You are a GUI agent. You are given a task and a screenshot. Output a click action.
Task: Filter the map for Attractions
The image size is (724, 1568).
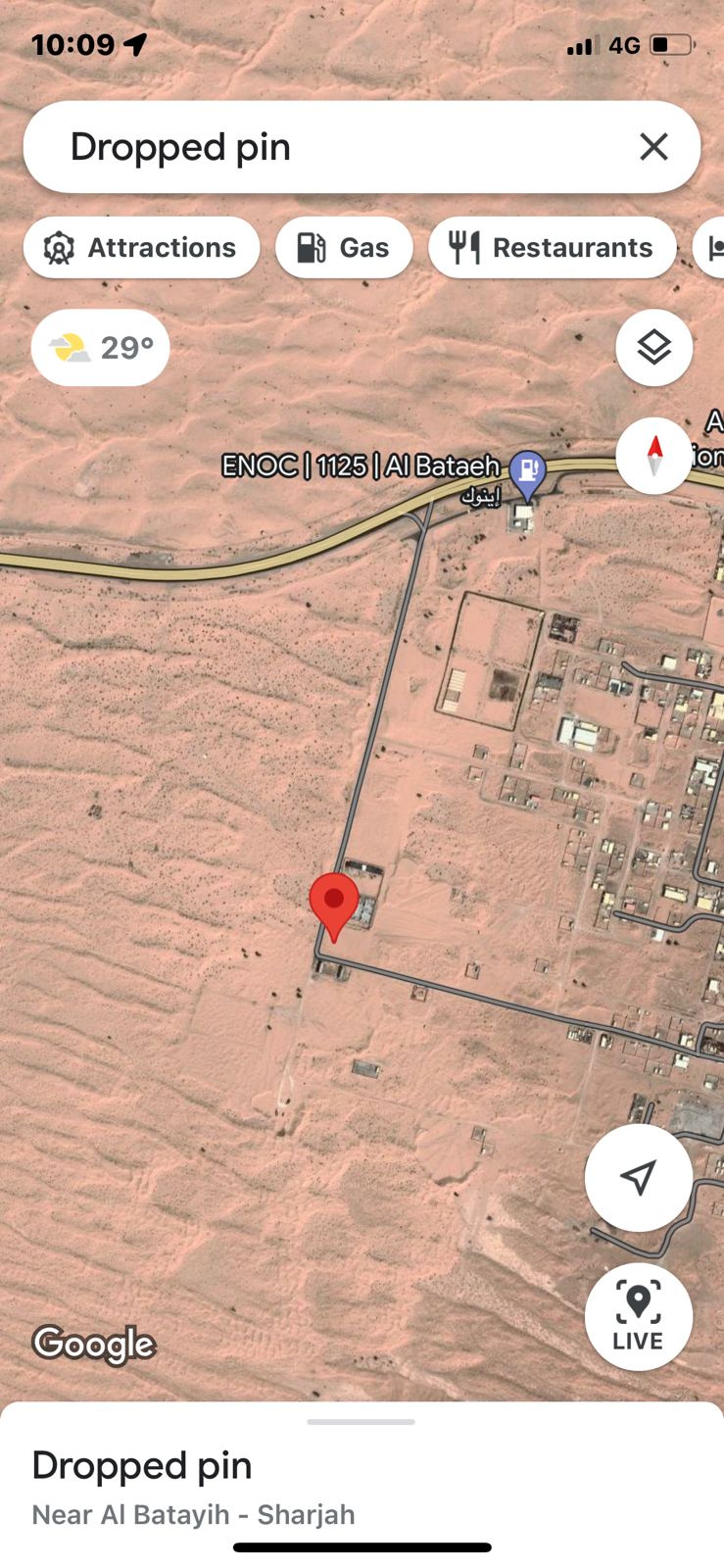tap(141, 247)
